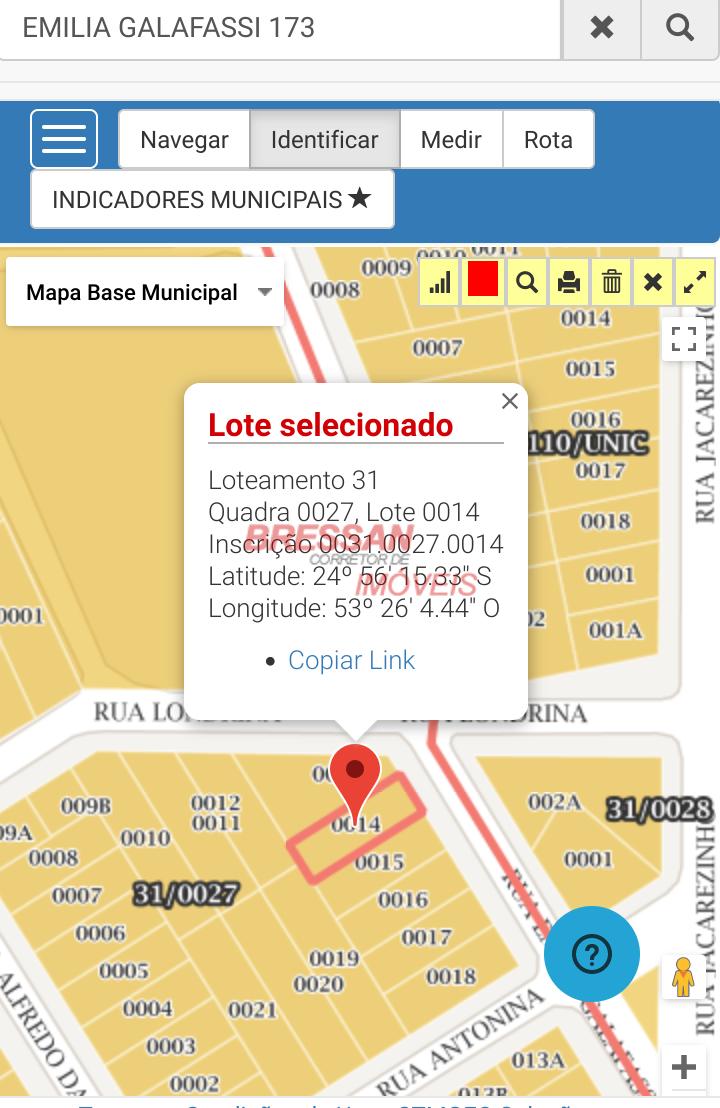Choose the red color swatch
Viewport: 720px width, 1108px height.
(x=482, y=281)
